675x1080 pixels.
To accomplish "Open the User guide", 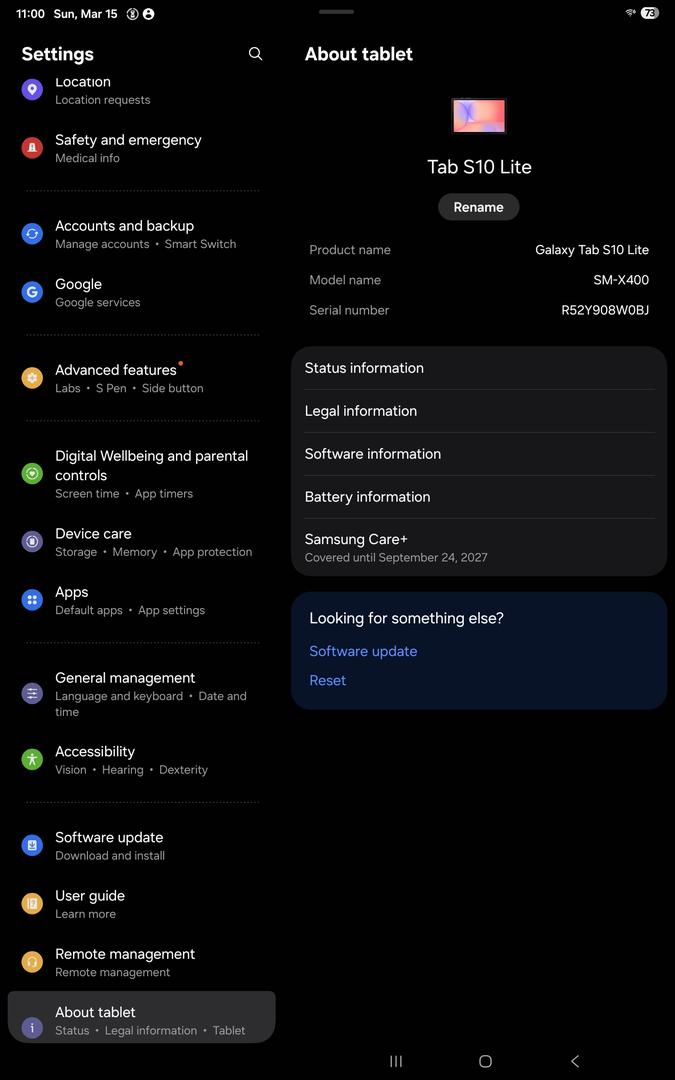I will 140,904.
